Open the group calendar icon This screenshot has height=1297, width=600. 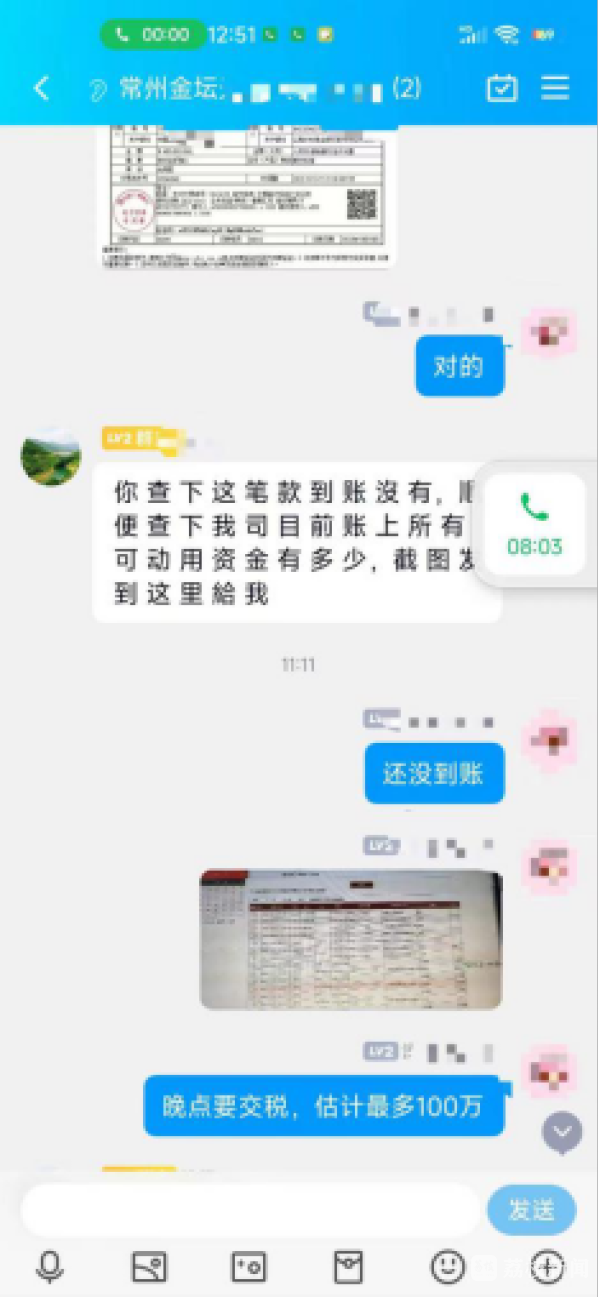[x=502, y=89]
